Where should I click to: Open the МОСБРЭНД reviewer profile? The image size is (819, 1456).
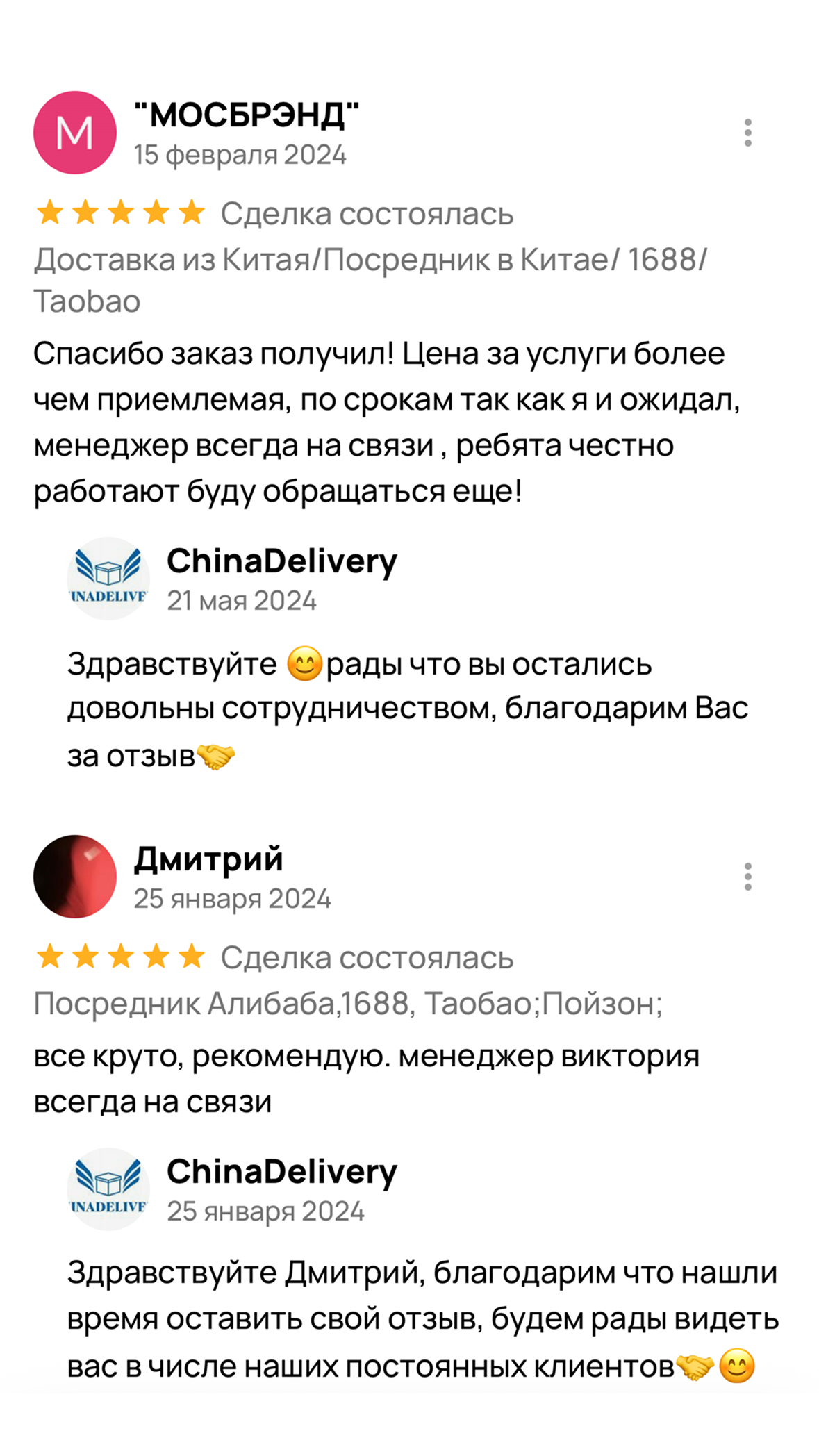[246, 115]
